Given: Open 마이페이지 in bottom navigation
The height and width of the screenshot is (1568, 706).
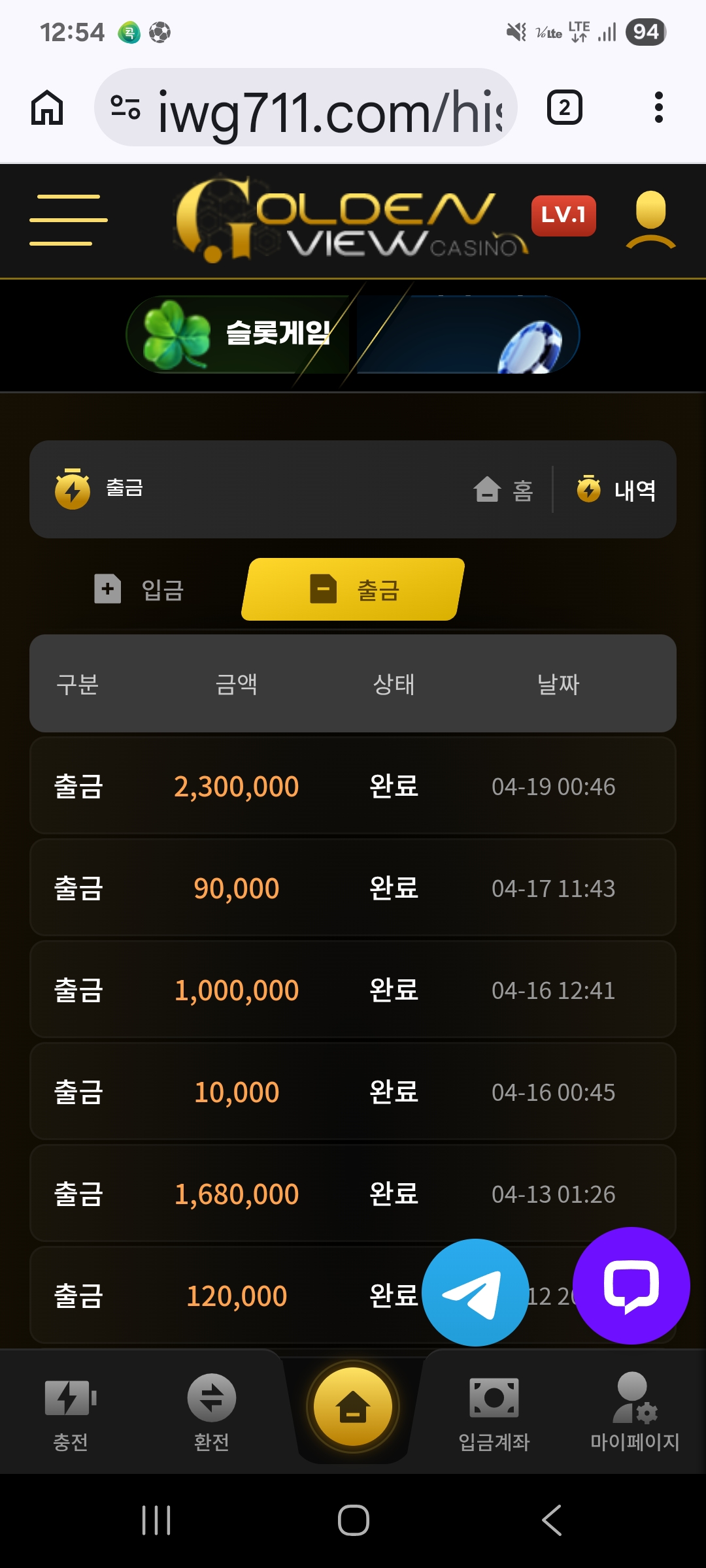Looking at the screenshot, I should (x=635, y=1413).
